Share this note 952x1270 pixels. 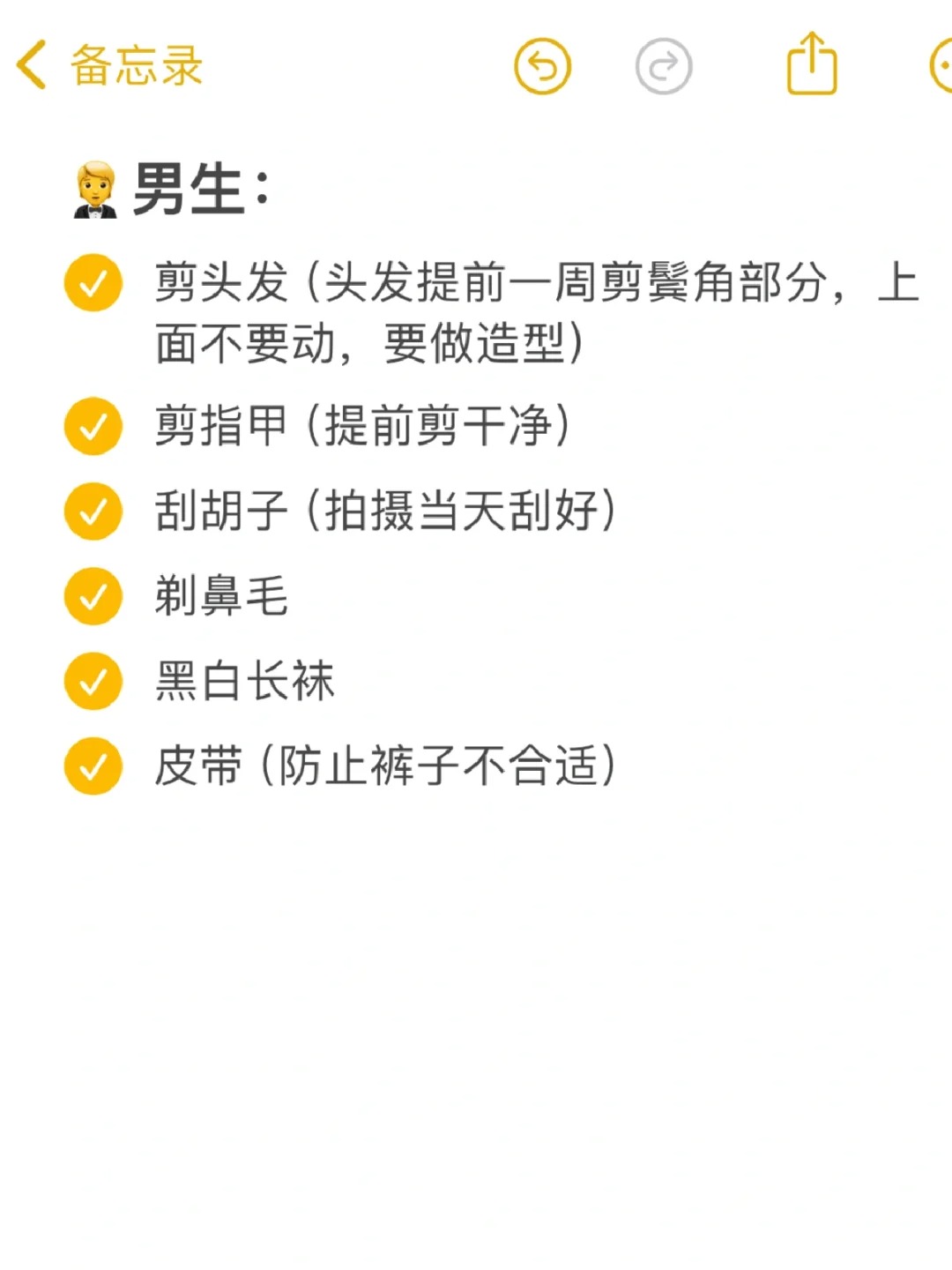pos(811,63)
